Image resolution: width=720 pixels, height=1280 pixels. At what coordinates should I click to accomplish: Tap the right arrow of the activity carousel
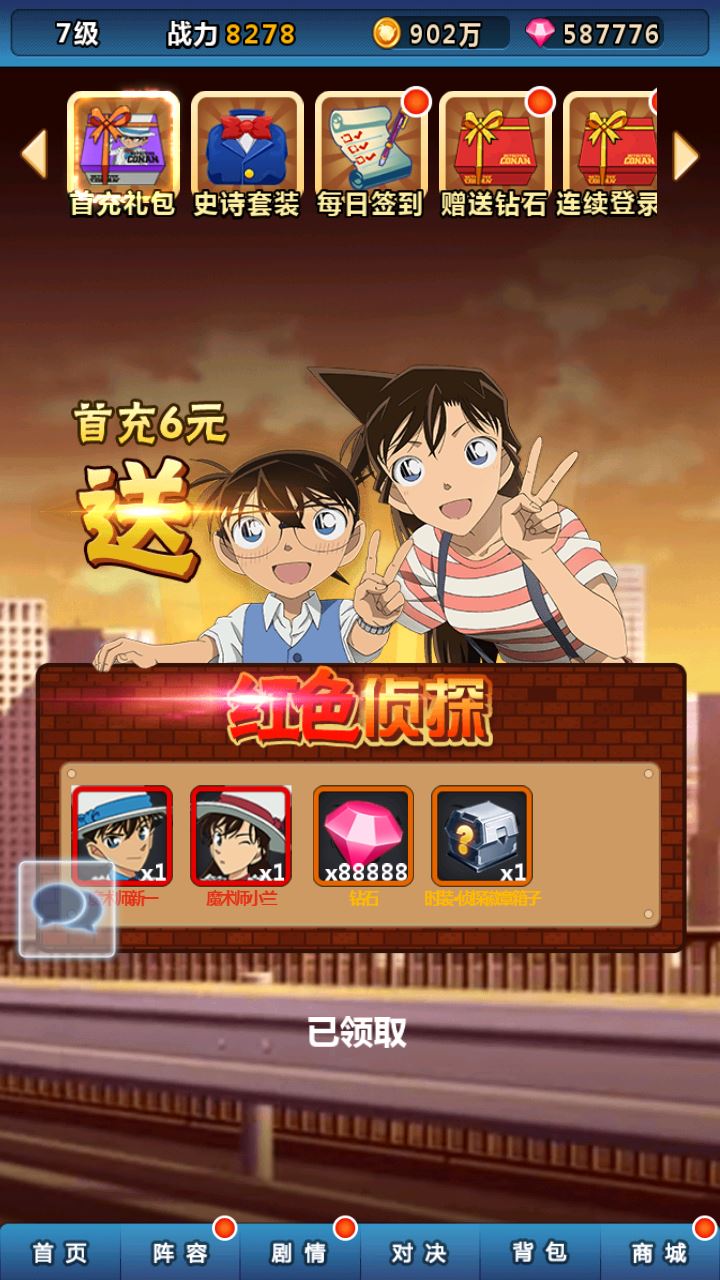(686, 155)
